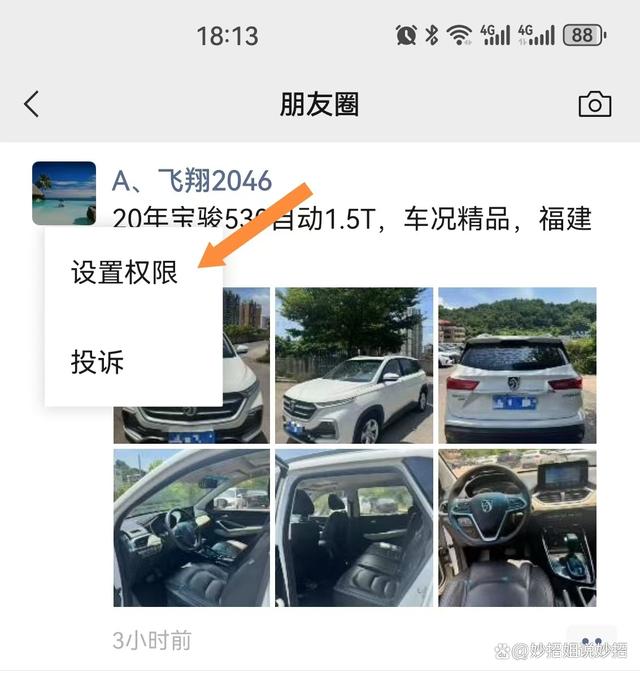Select 设置权限 from the popup menu

[125, 272]
